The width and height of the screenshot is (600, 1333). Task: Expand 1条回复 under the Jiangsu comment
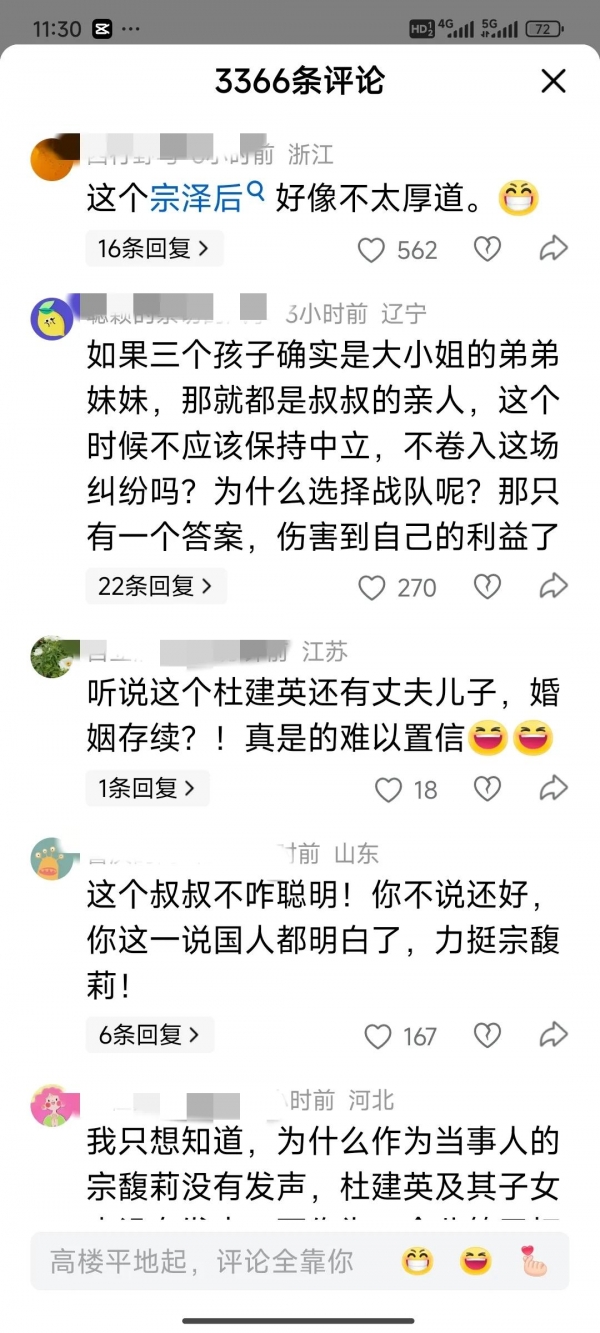click(x=146, y=789)
